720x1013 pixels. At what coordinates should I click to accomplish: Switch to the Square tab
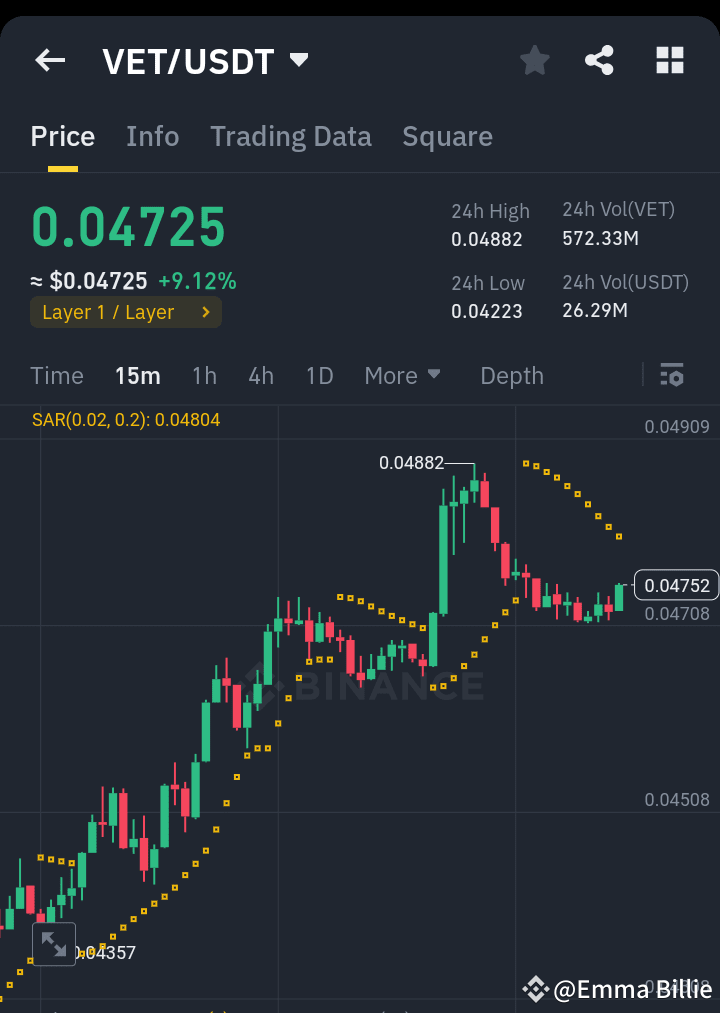coord(447,137)
